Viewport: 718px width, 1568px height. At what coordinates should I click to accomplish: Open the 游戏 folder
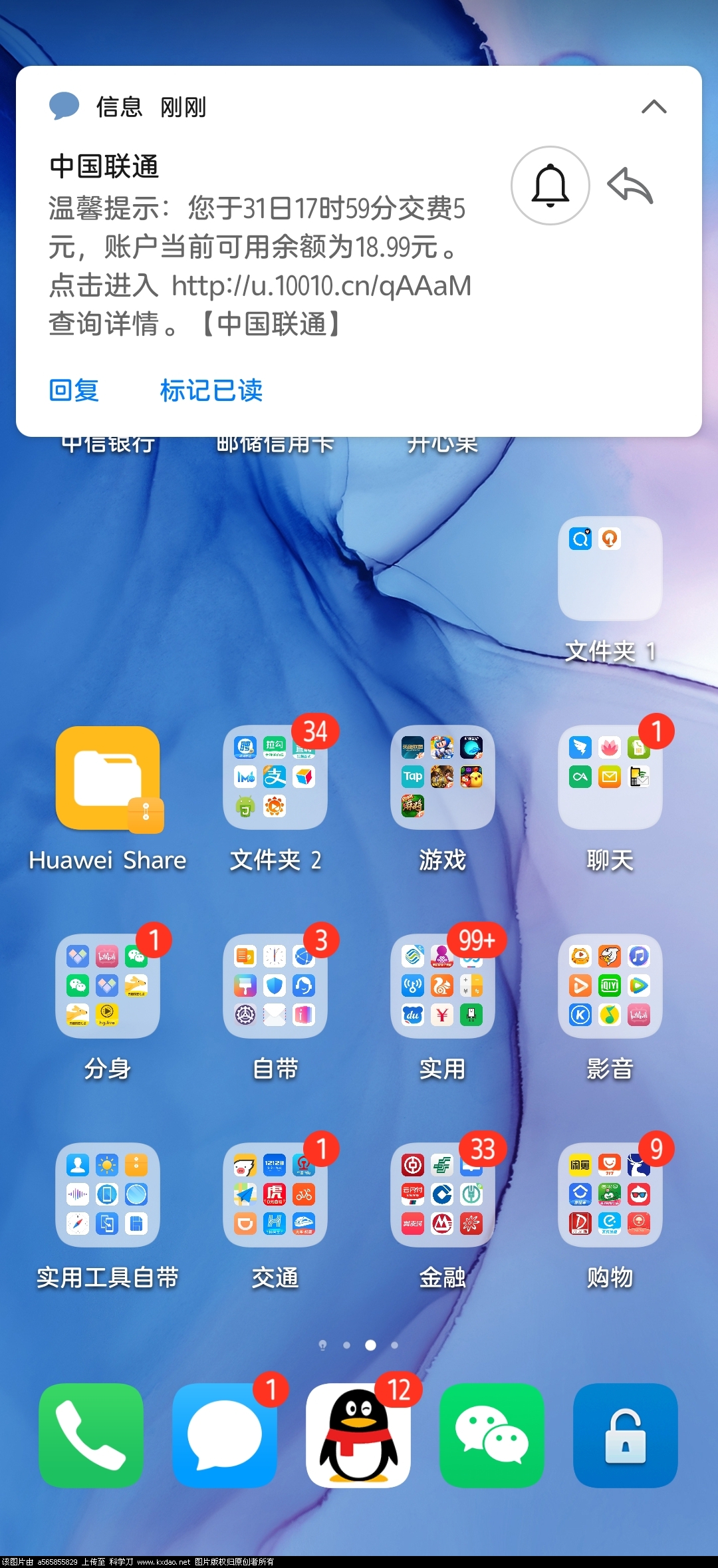[442, 778]
